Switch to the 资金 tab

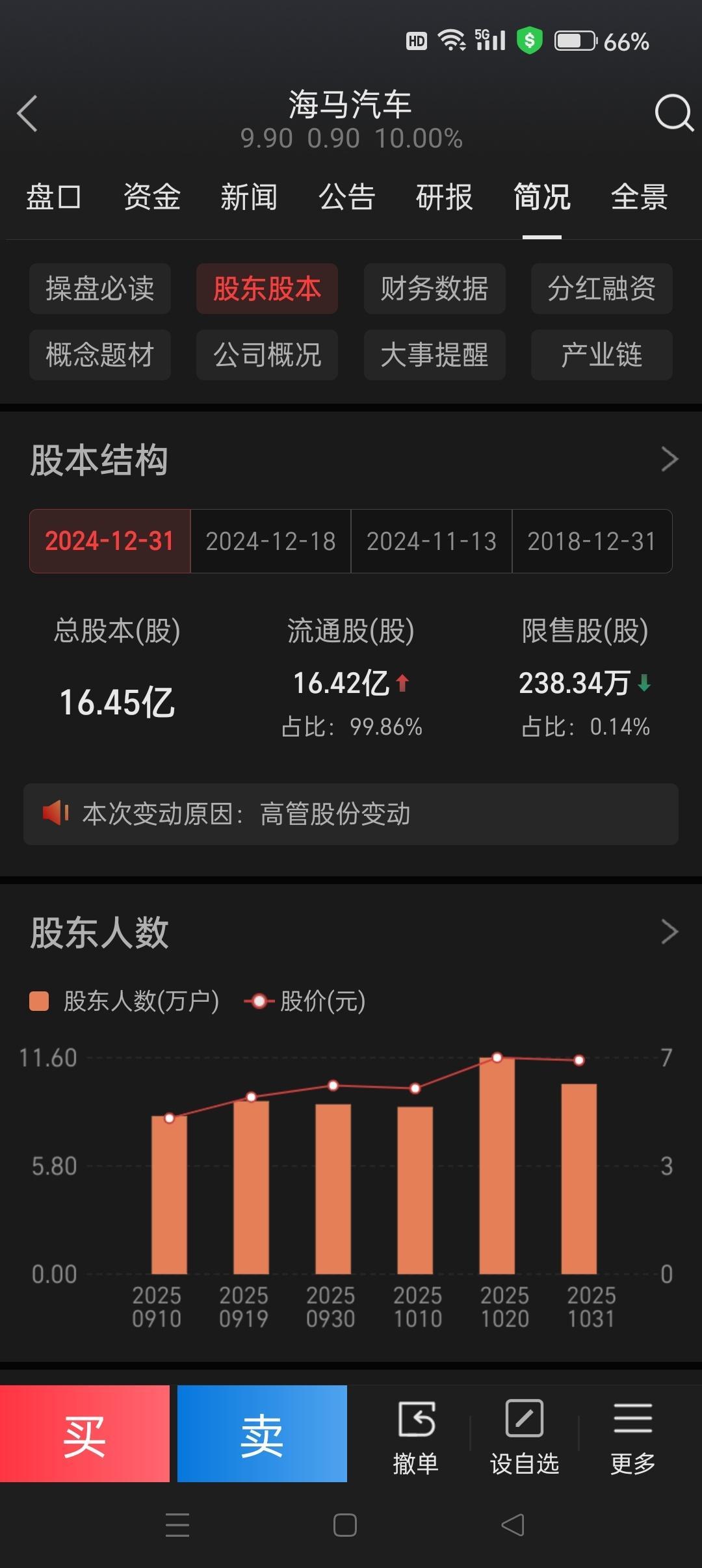coord(152,197)
